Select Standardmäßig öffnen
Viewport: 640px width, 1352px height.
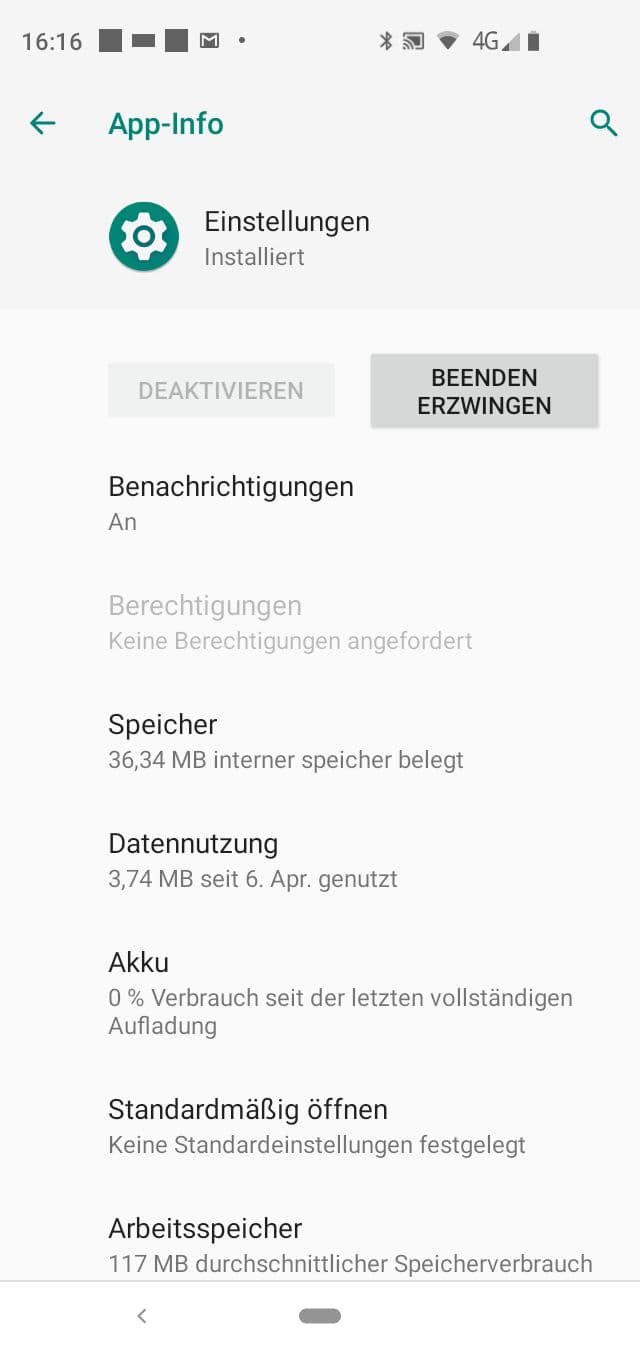pyautogui.click(x=320, y=1126)
